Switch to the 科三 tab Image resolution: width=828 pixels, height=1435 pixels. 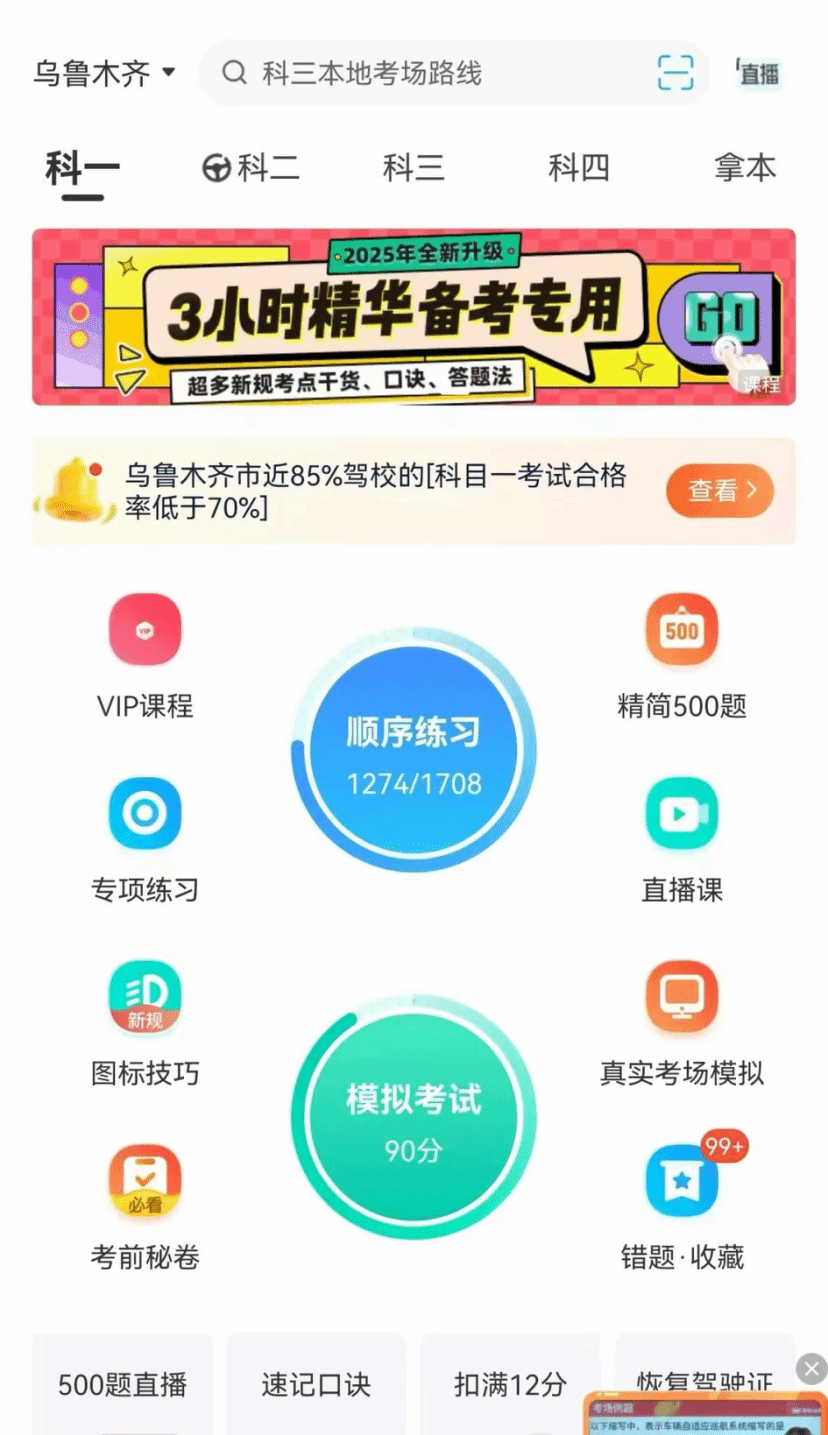413,168
